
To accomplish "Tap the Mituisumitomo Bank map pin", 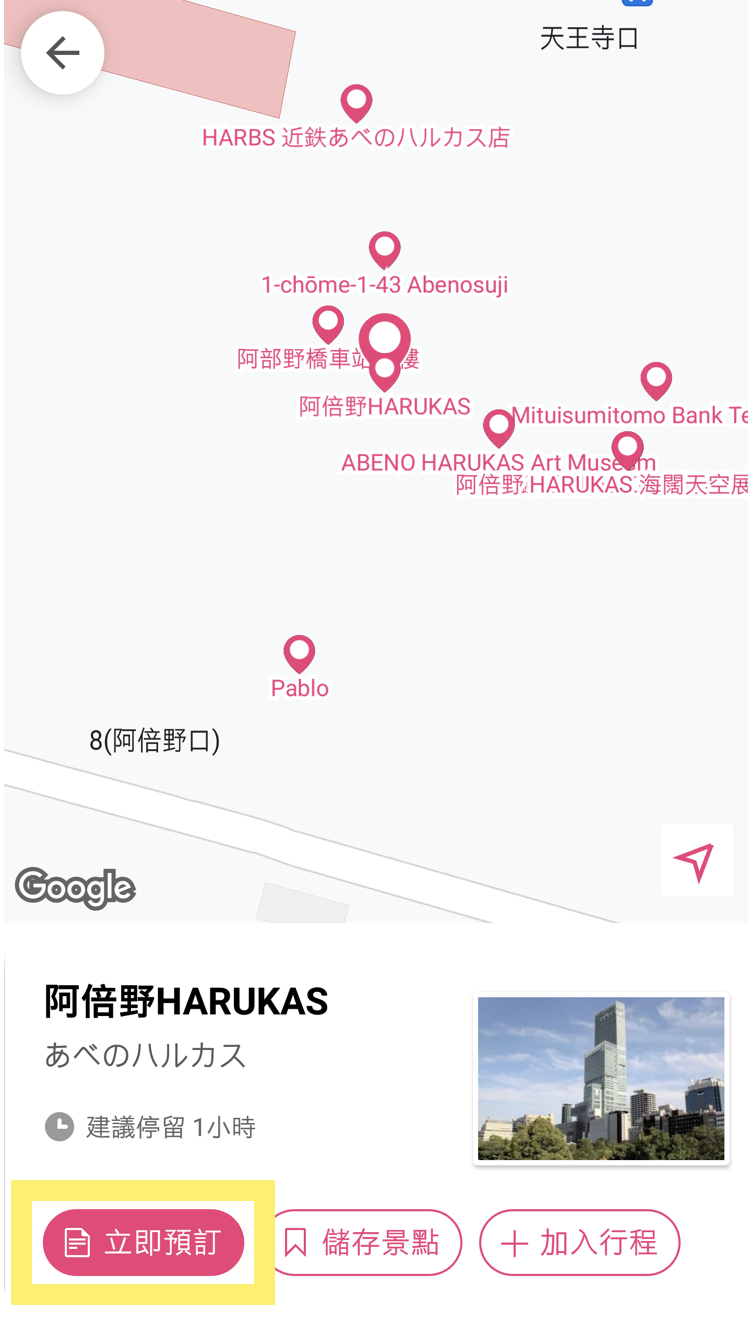I will point(656,378).
